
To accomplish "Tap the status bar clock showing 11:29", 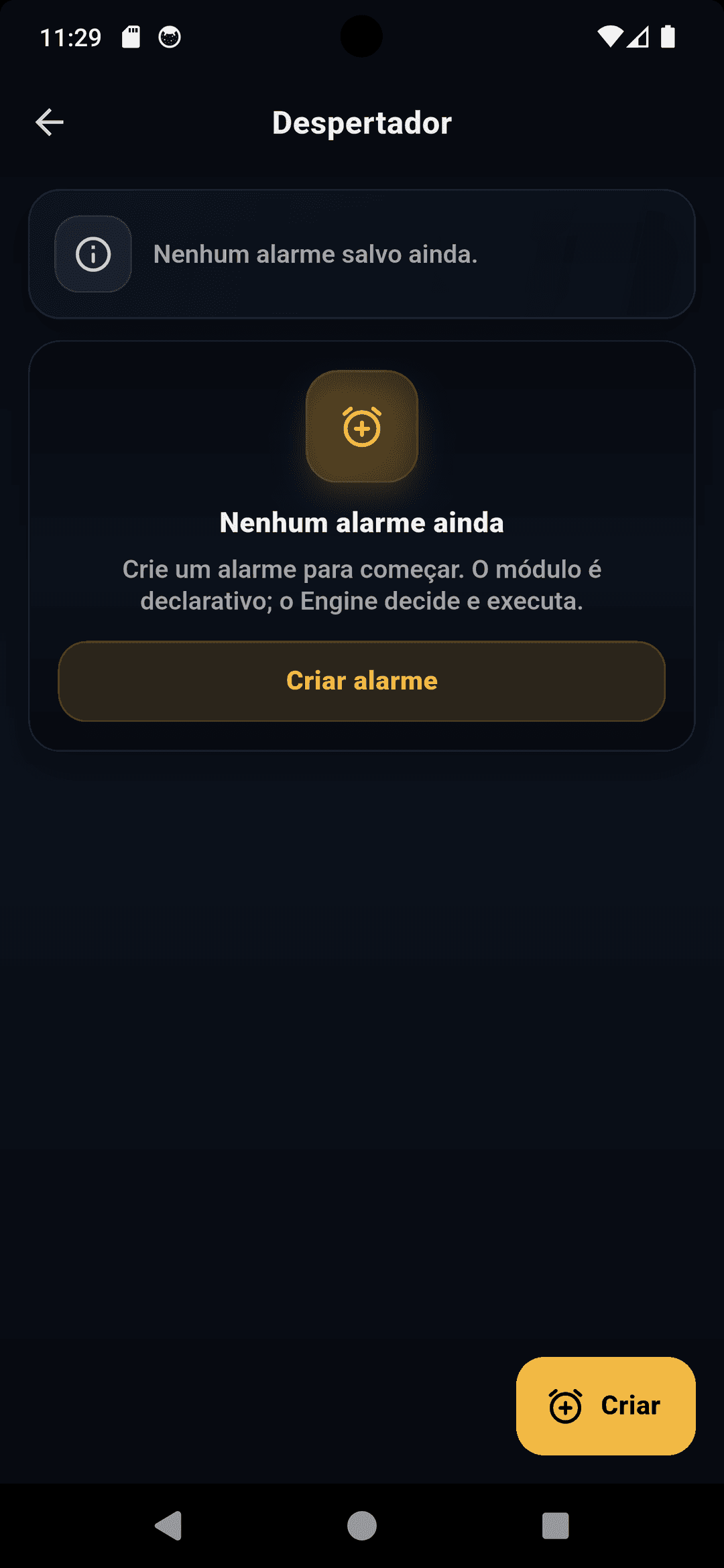I will [72, 38].
